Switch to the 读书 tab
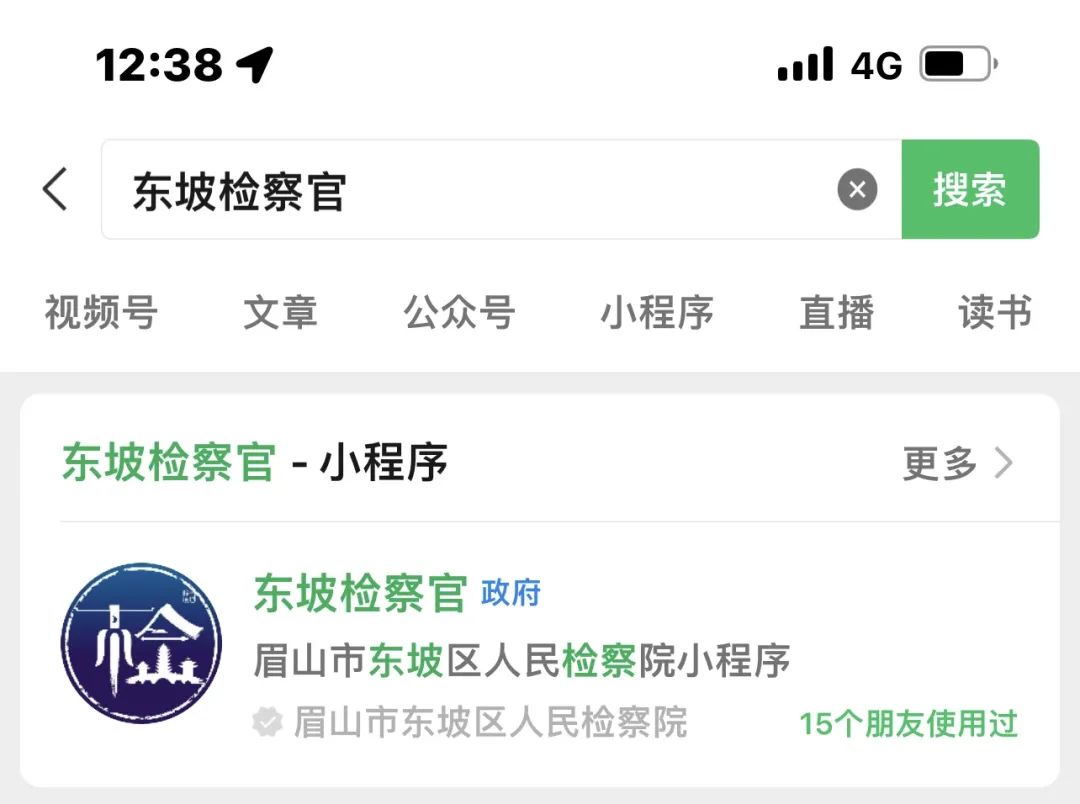The image size is (1080, 804). point(994,313)
